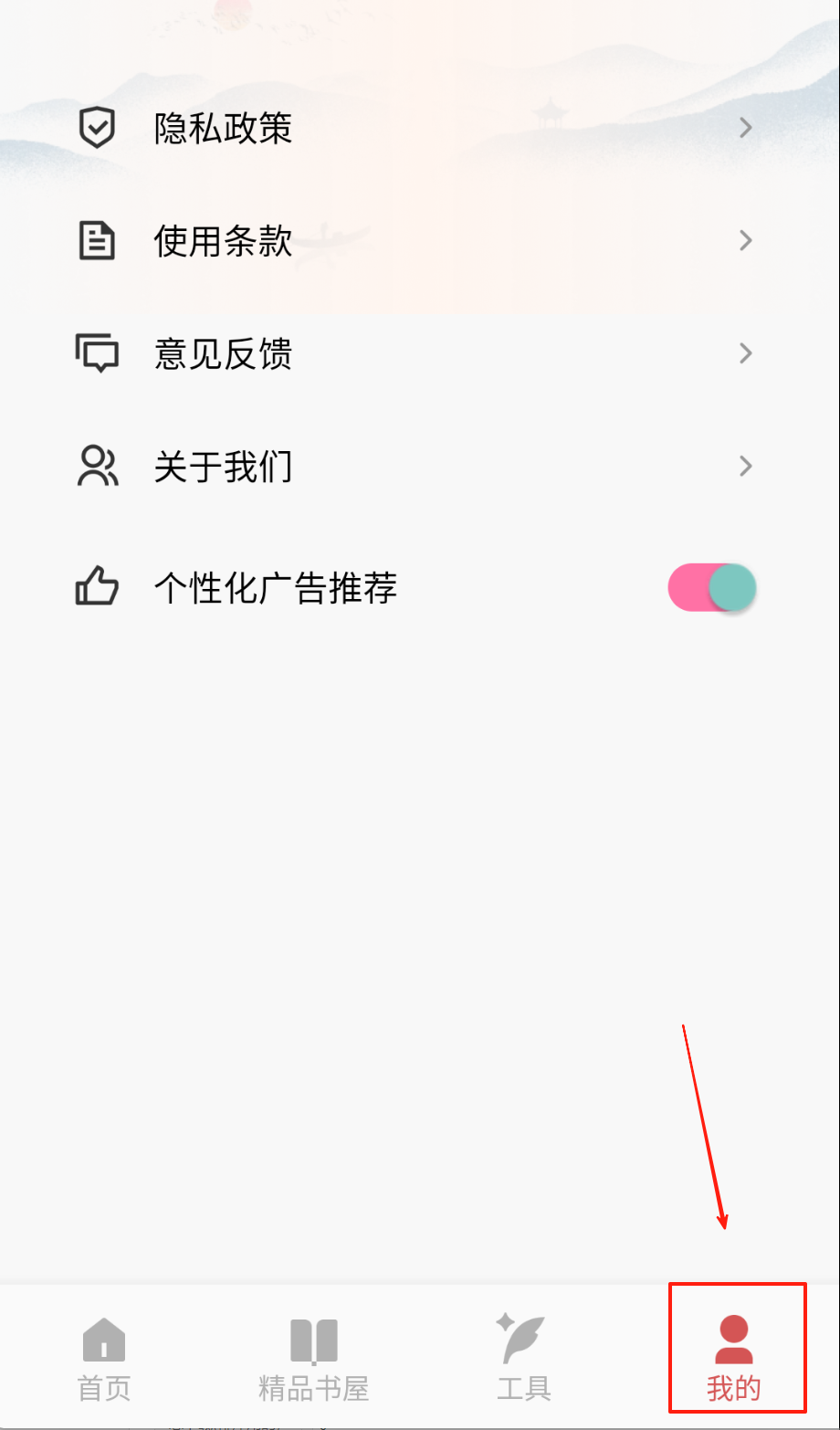Switch to the 首页 home tab
The width and height of the screenshot is (840, 1430).
(104, 1358)
